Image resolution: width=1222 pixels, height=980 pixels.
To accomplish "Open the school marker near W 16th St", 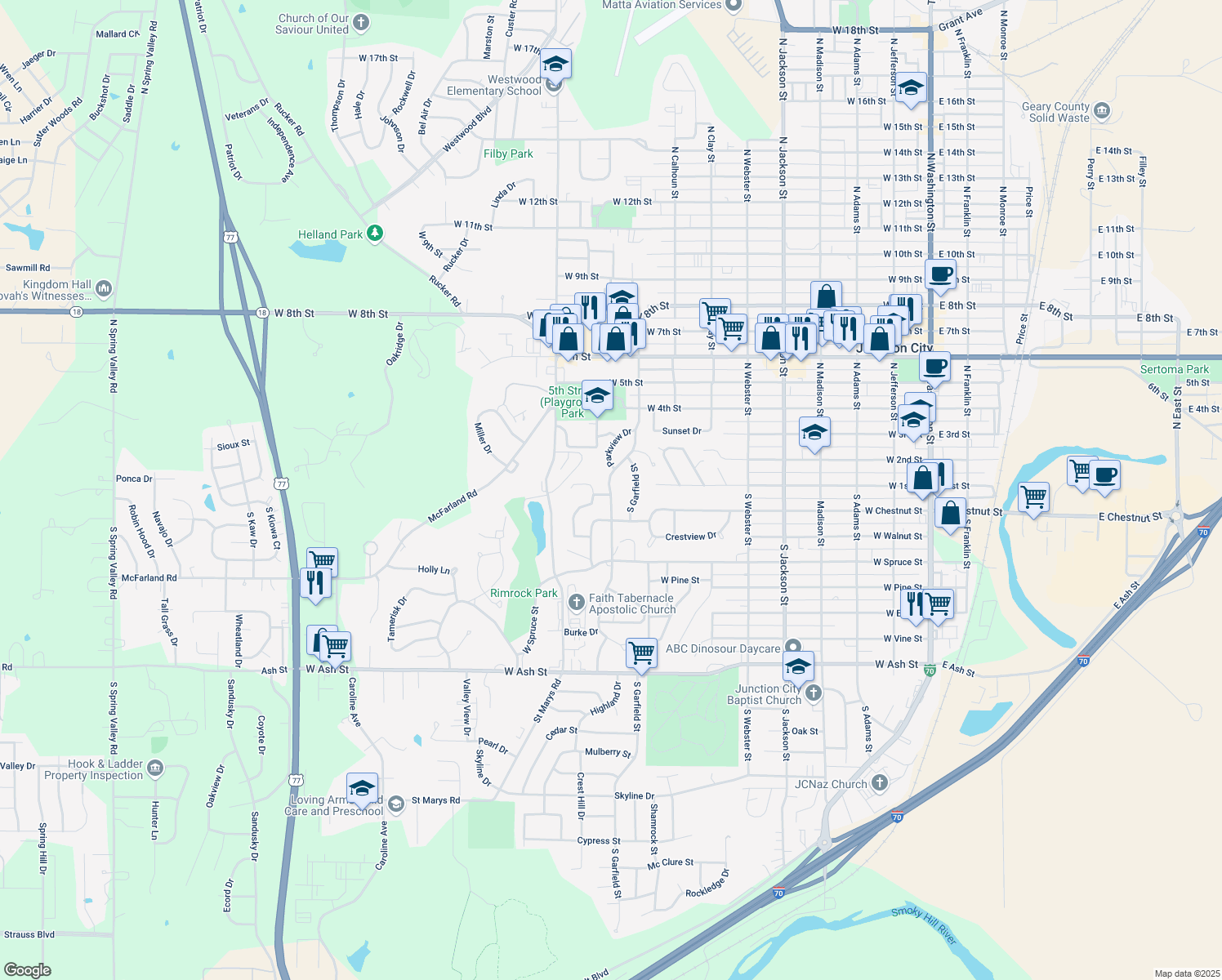I will [x=910, y=88].
